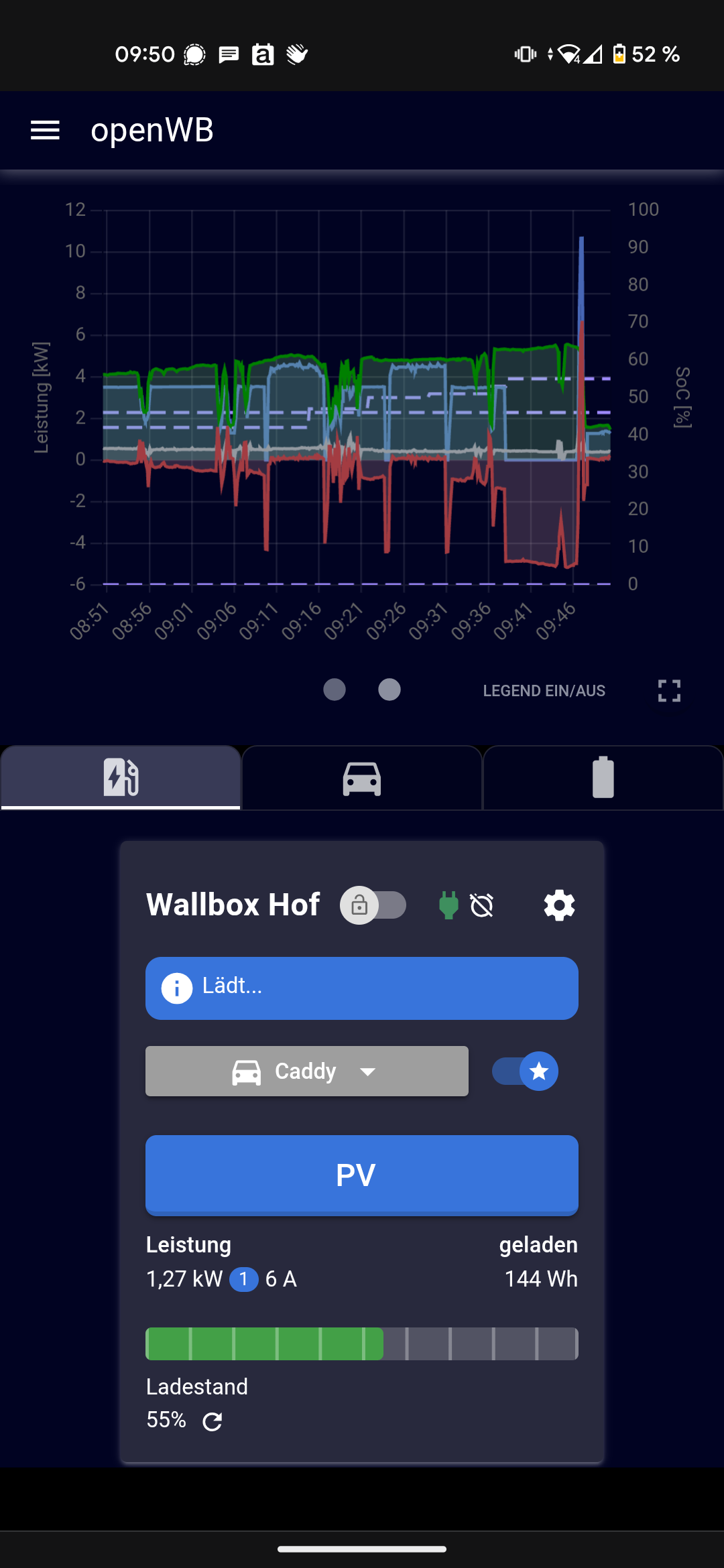The height and width of the screenshot is (1568, 724).
Task: Switch to the vehicles car tab
Action: click(362, 779)
